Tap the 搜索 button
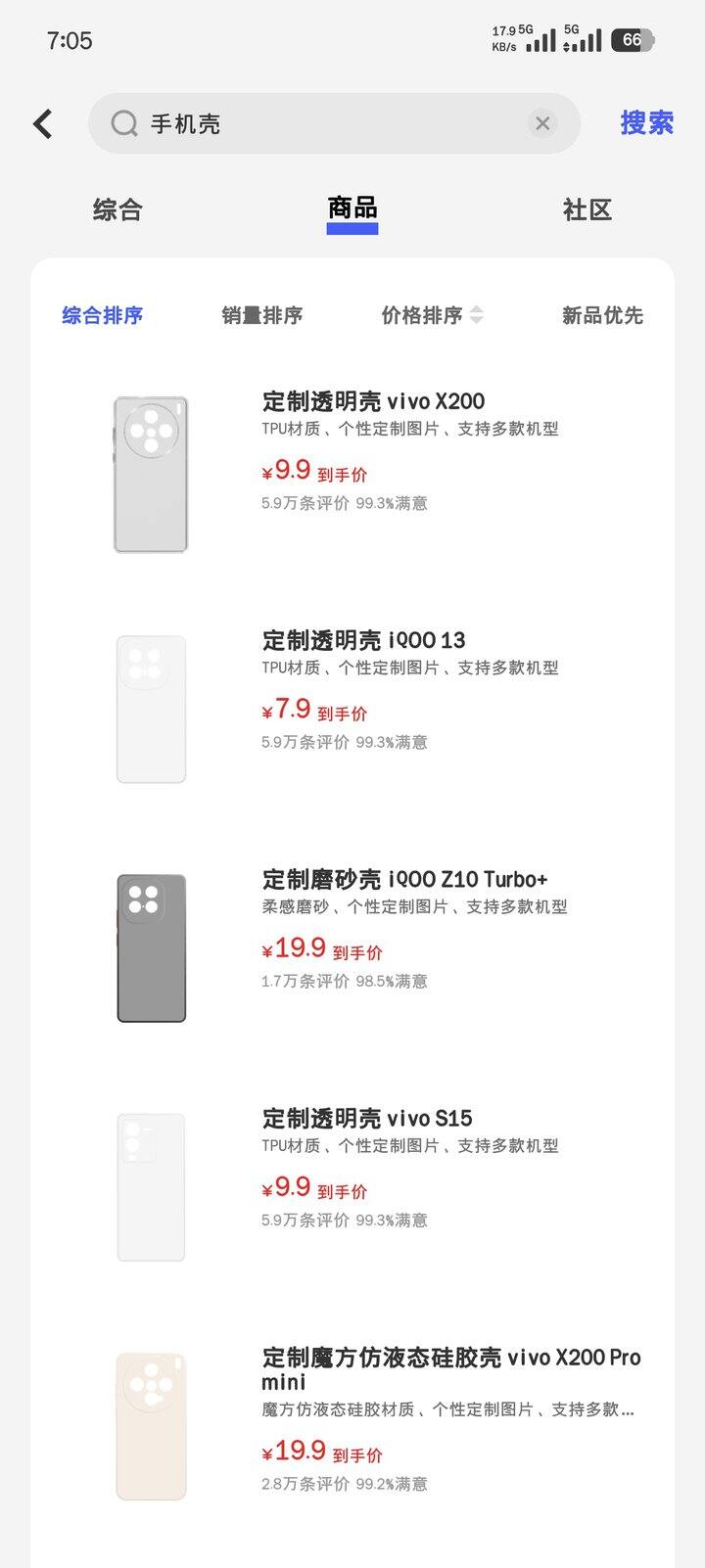Screen dimensions: 705x1568 pyautogui.click(x=646, y=123)
